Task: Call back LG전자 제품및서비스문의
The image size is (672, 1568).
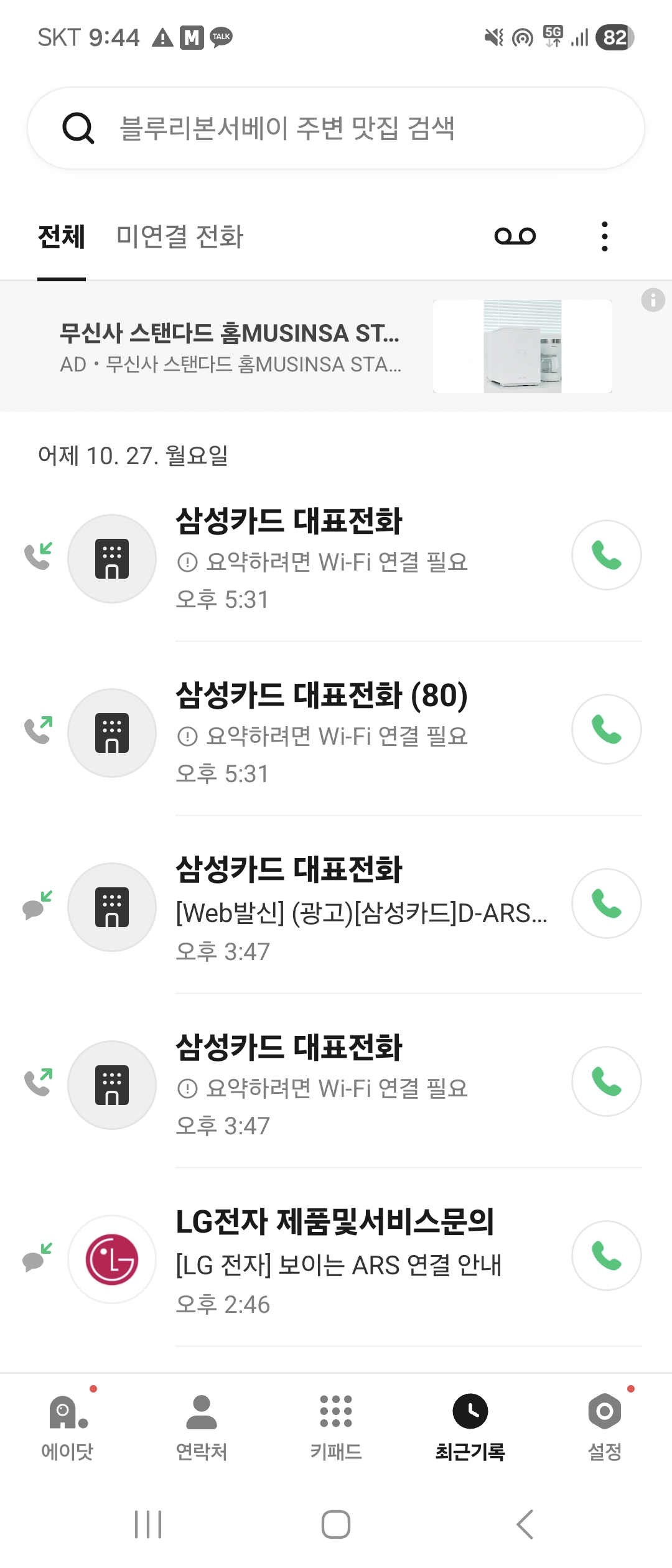Action: click(606, 1256)
